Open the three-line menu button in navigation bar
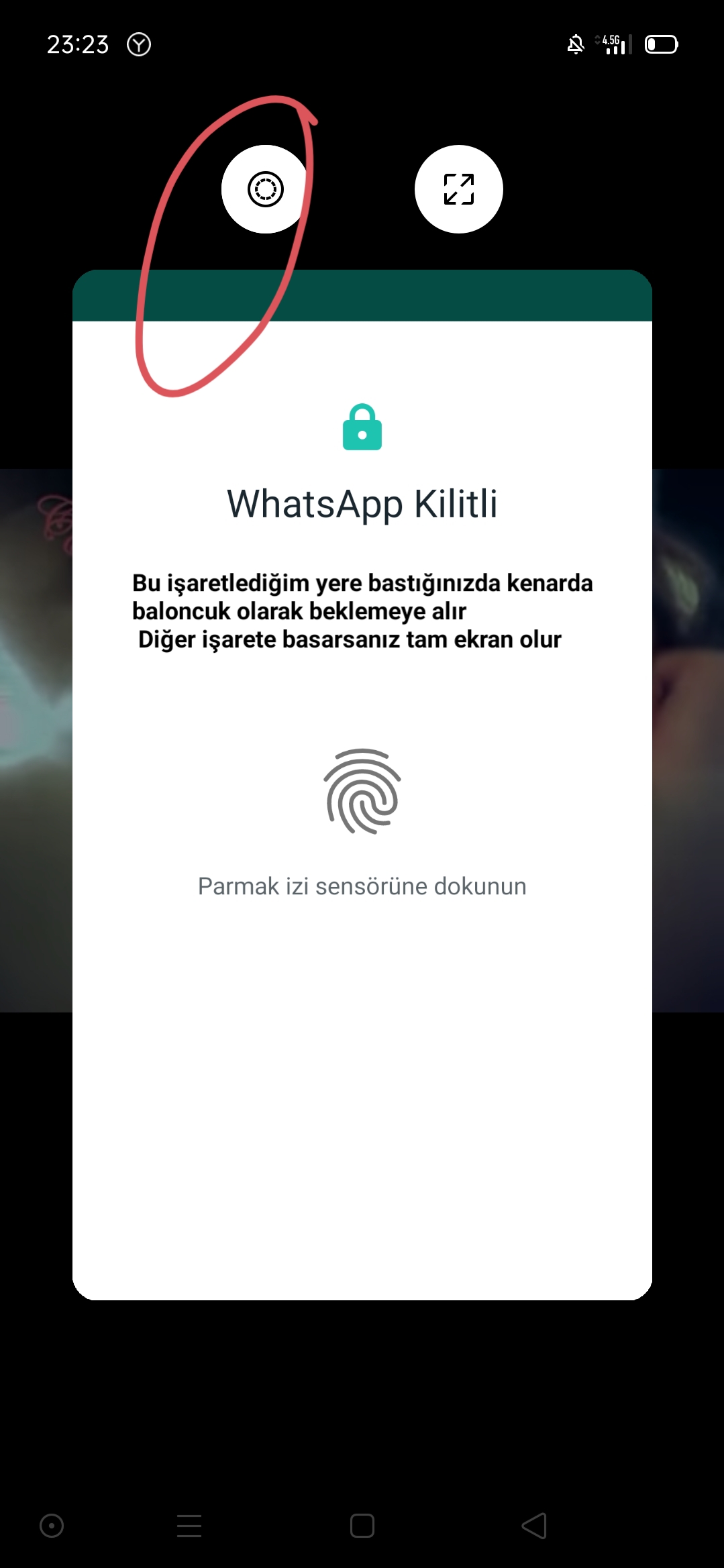The width and height of the screenshot is (724, 1568). (189, 1526)
